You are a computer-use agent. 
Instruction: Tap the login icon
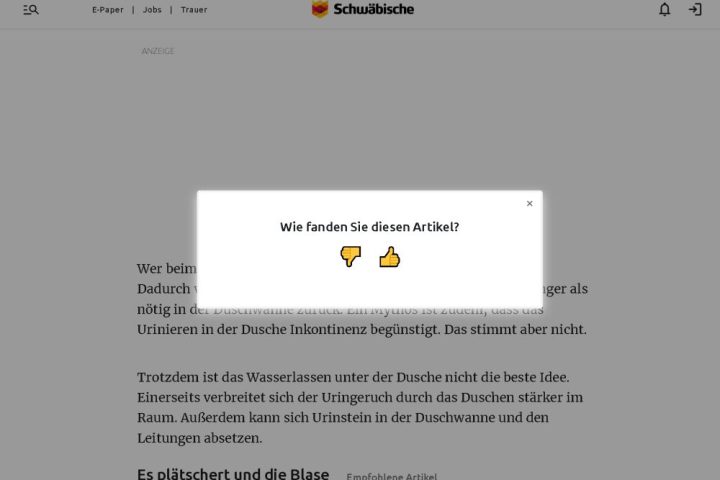click(695, 10)
